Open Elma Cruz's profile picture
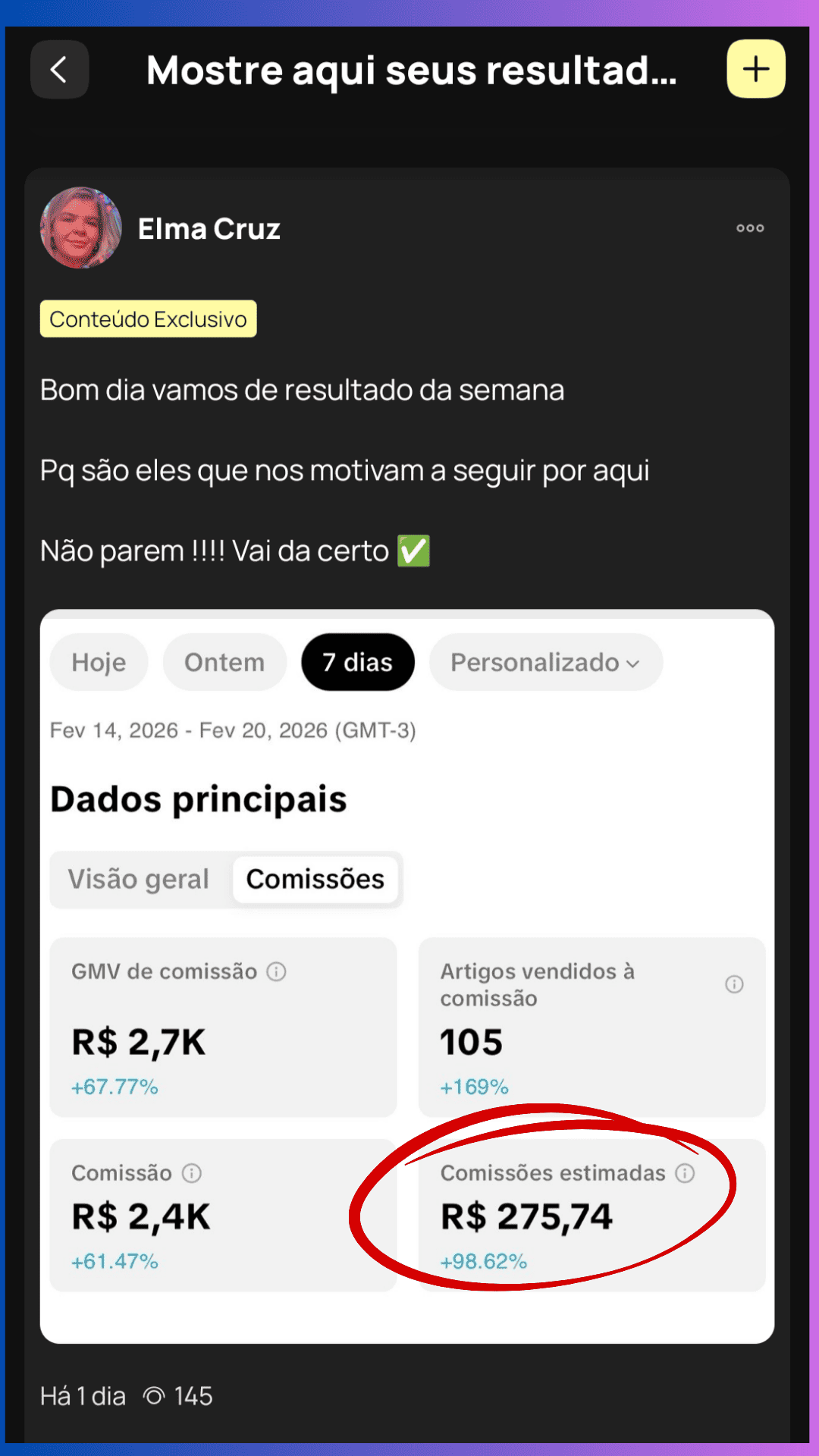The width and height of the screenshot is (819, 1456). (80, 227)
